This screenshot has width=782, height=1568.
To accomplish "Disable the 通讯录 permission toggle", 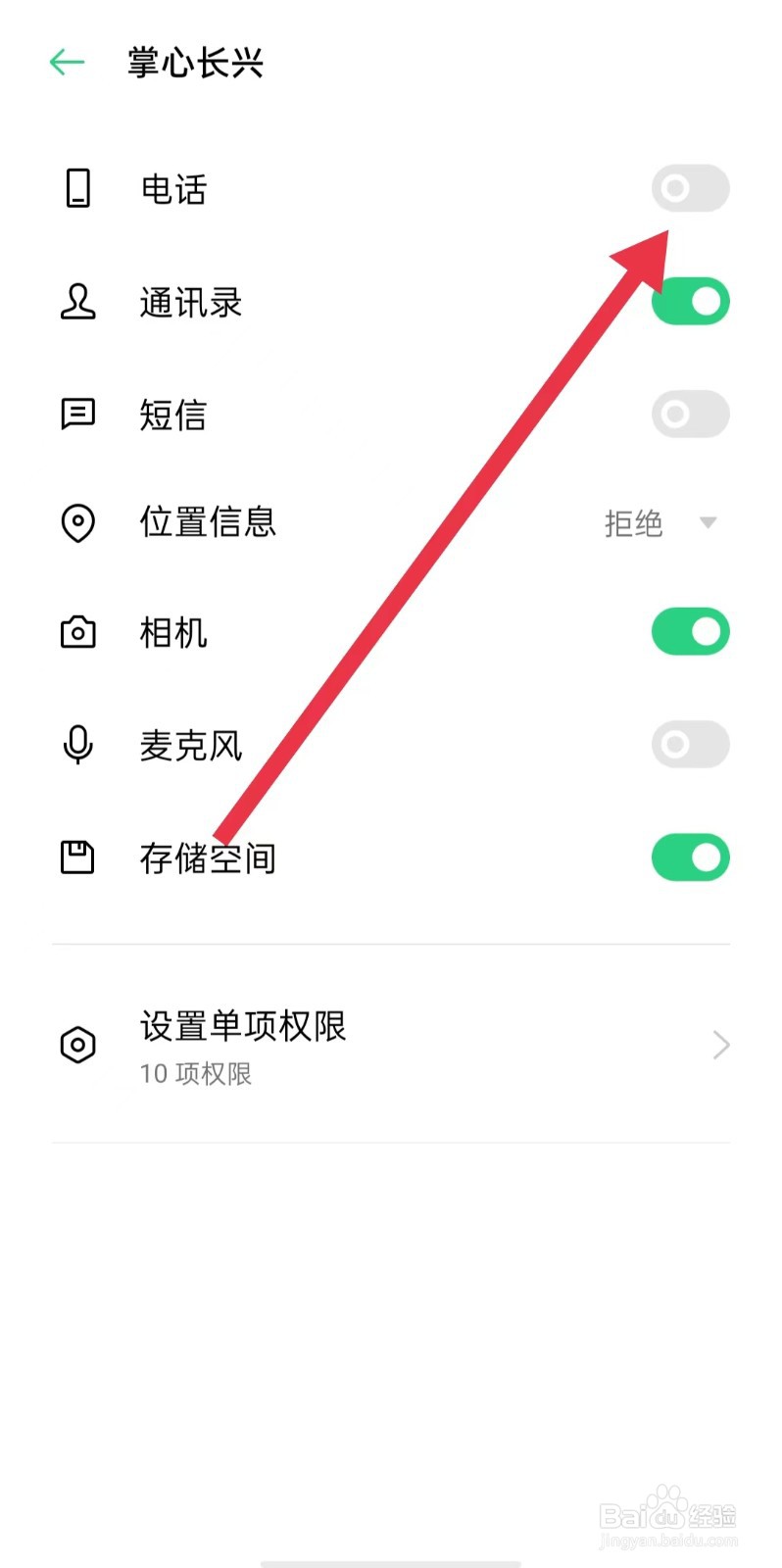I will pos(690,302).
